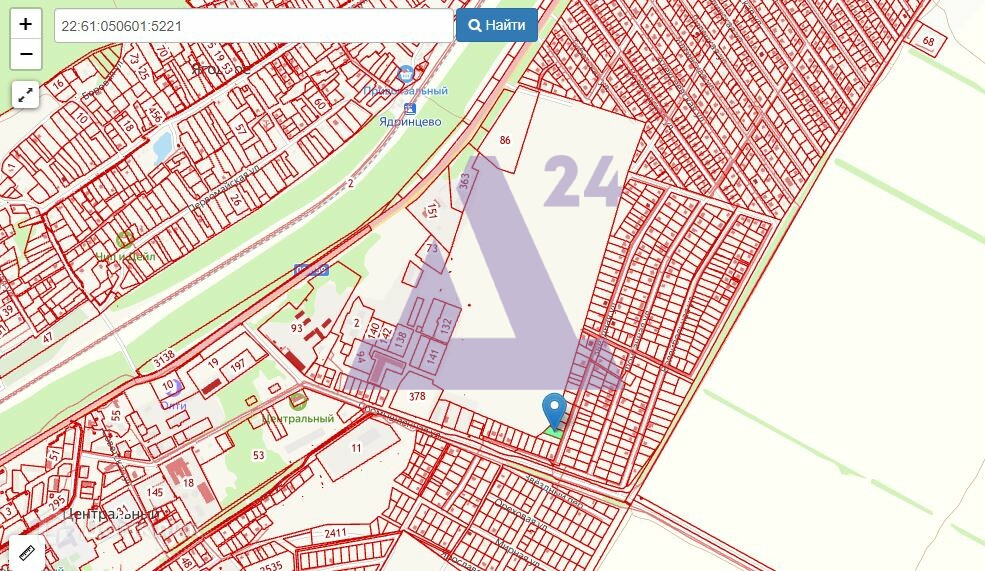Edit the cadastral number search field
The width and height of the screenshot is (985, 571).
coord(254,26)
